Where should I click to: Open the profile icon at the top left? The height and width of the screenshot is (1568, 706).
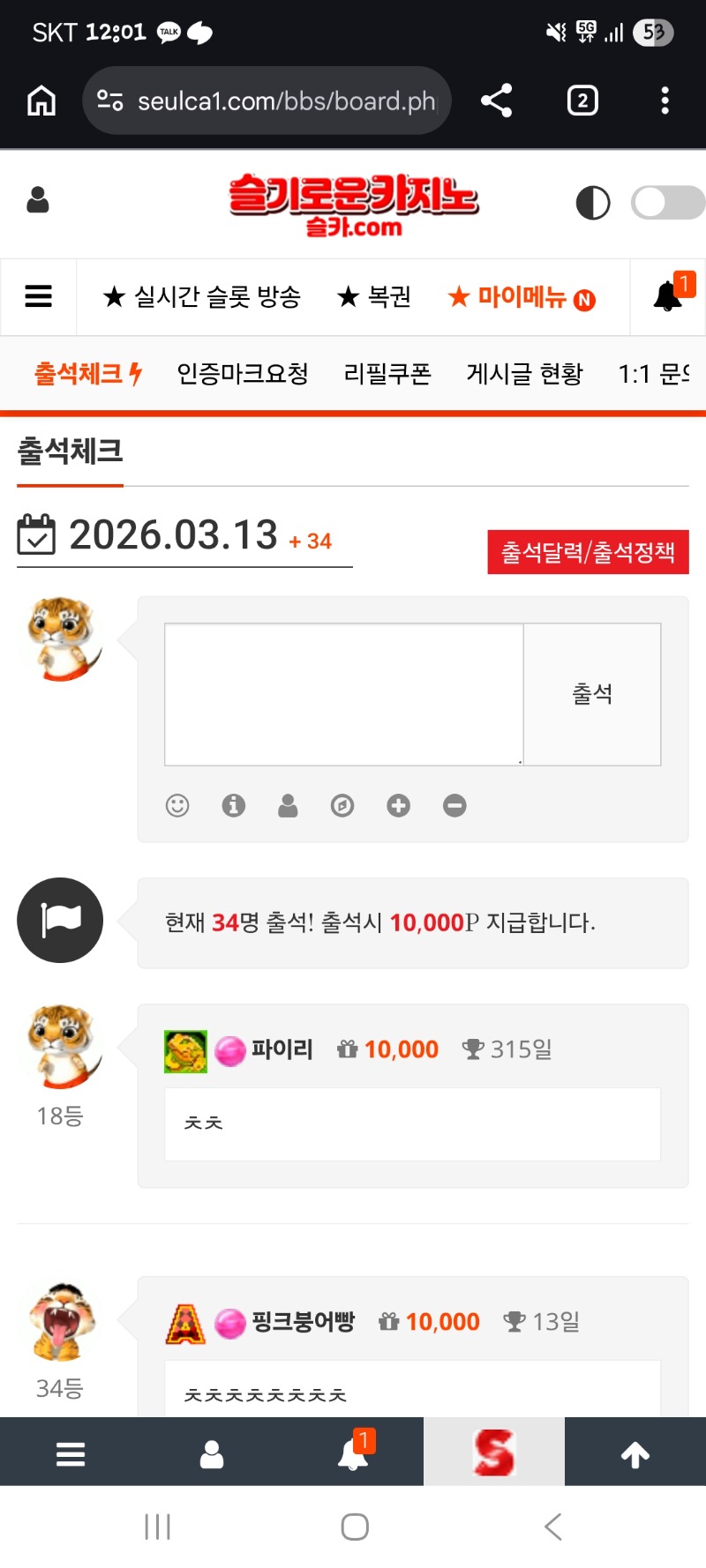coord(38,200)
